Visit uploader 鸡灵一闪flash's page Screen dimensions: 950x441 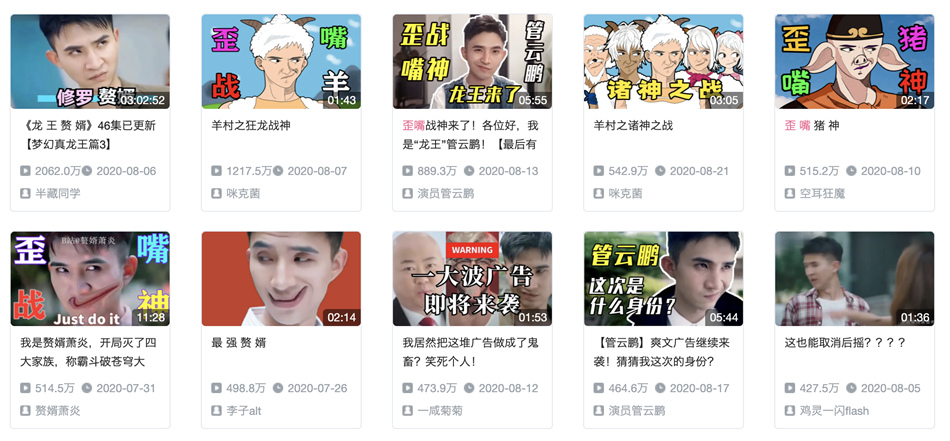[834, 410]
